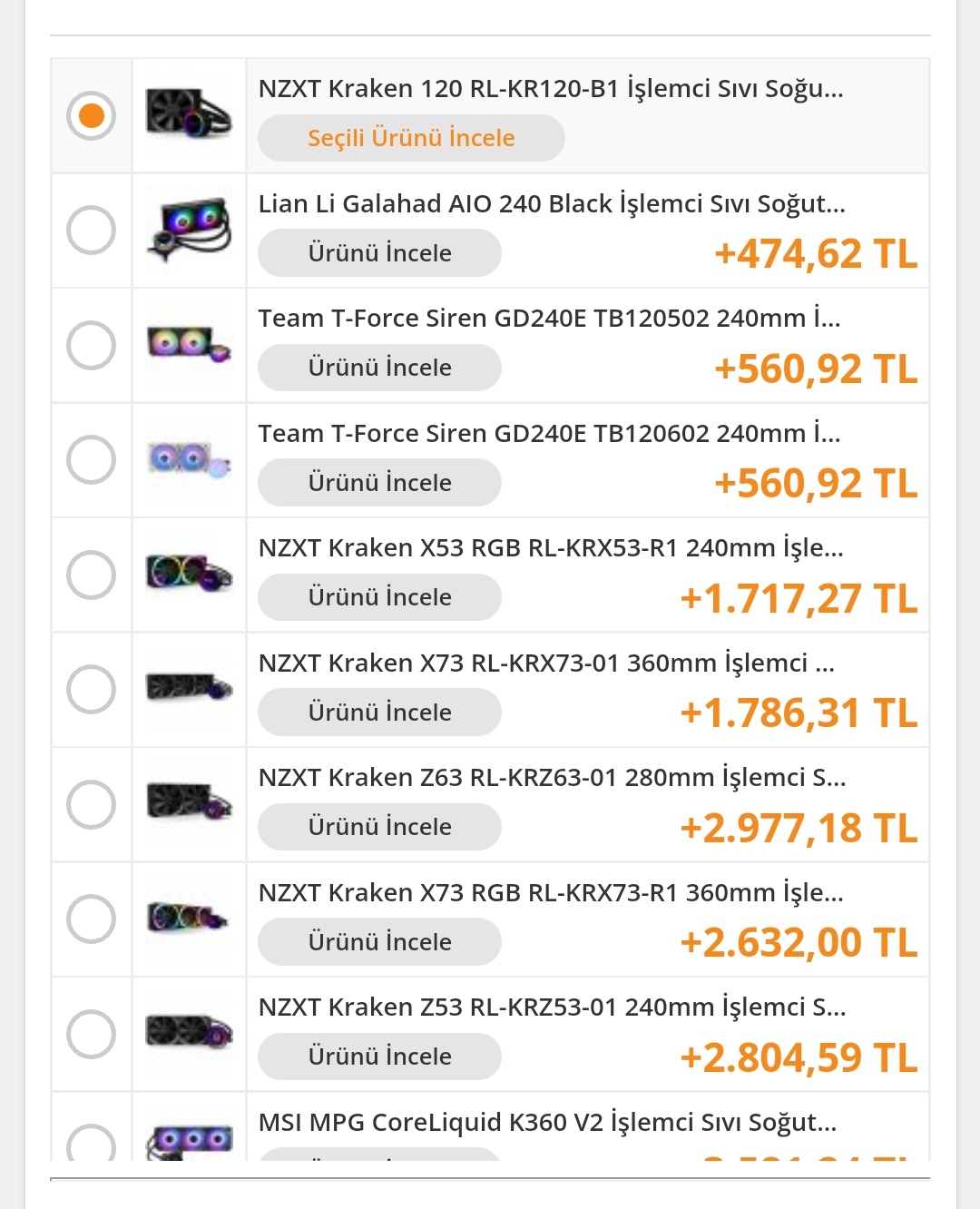
Task: Choose Team T-Force Siren GD240E TB120502 cooler
Action: click(x=91, y=345)
